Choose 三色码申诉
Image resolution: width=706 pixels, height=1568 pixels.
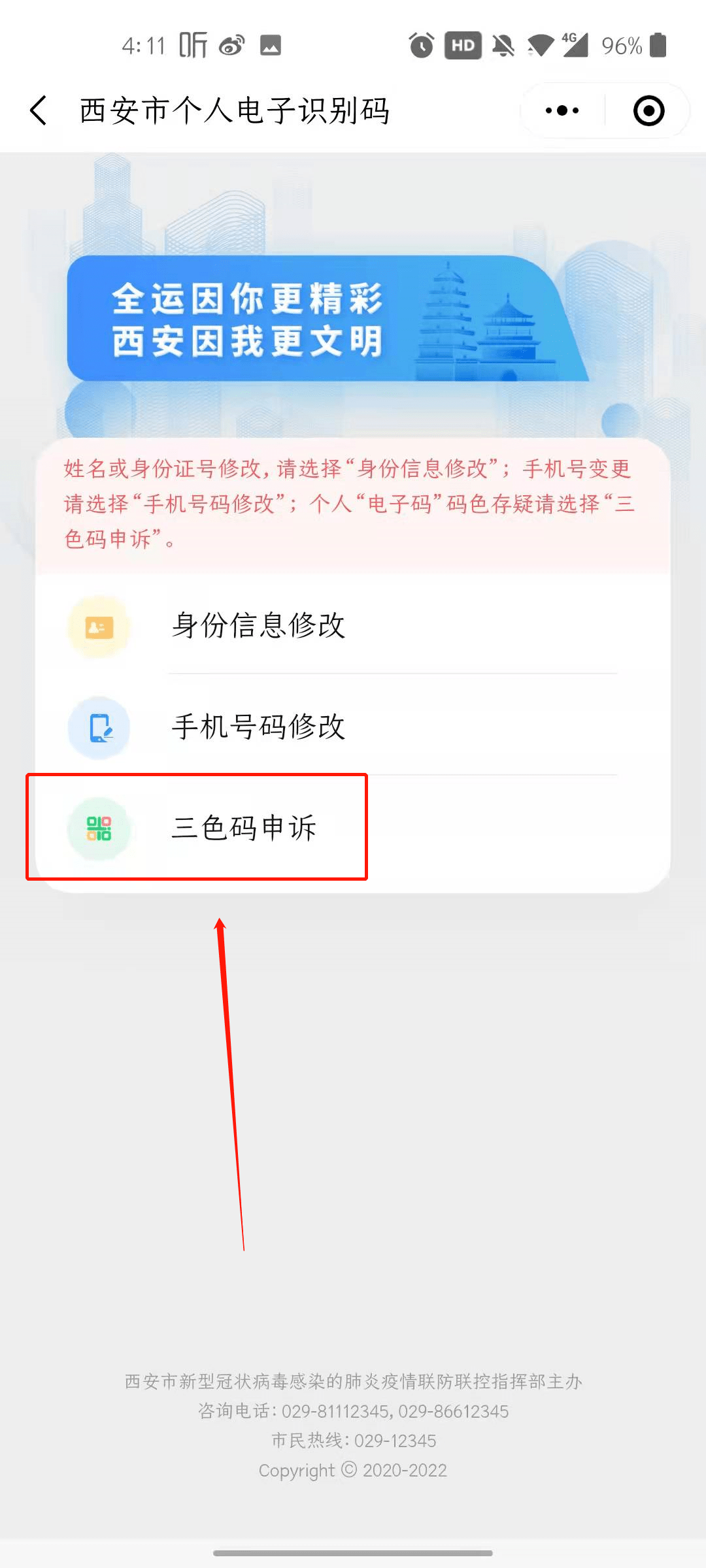[243, 828]
